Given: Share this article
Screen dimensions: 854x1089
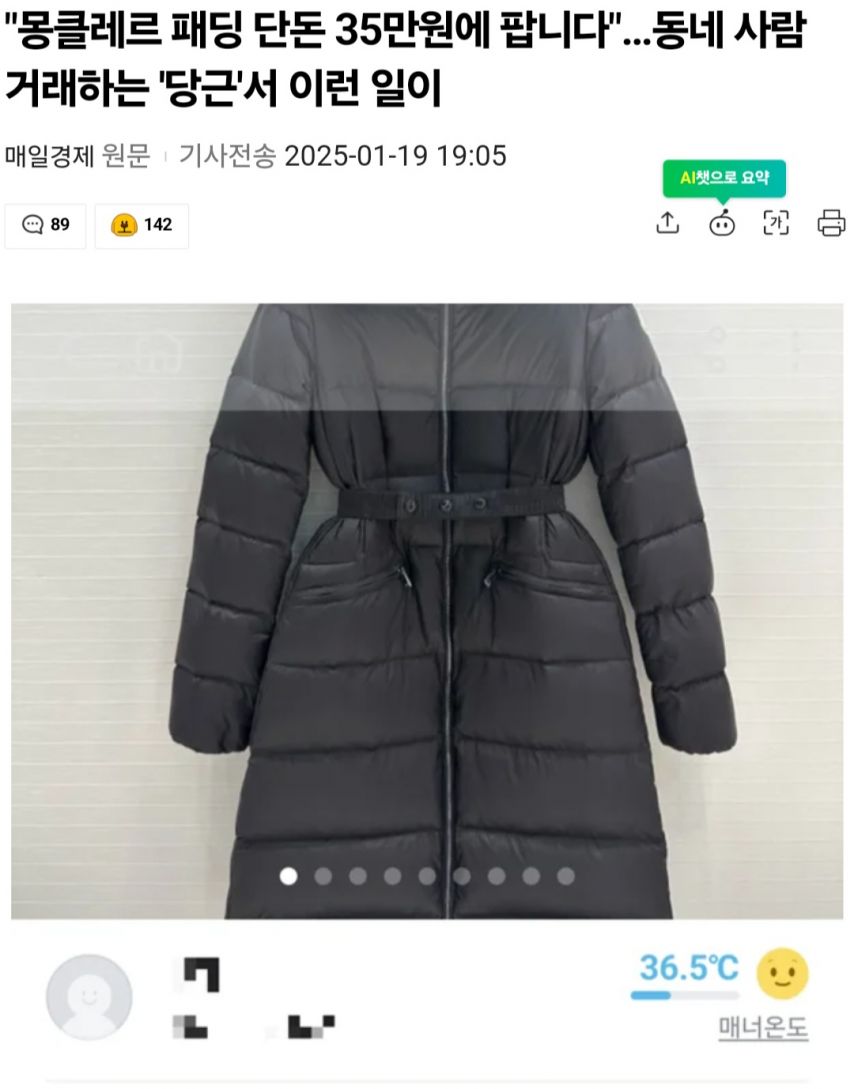Looking at the screenshot, I should point(667,224).
